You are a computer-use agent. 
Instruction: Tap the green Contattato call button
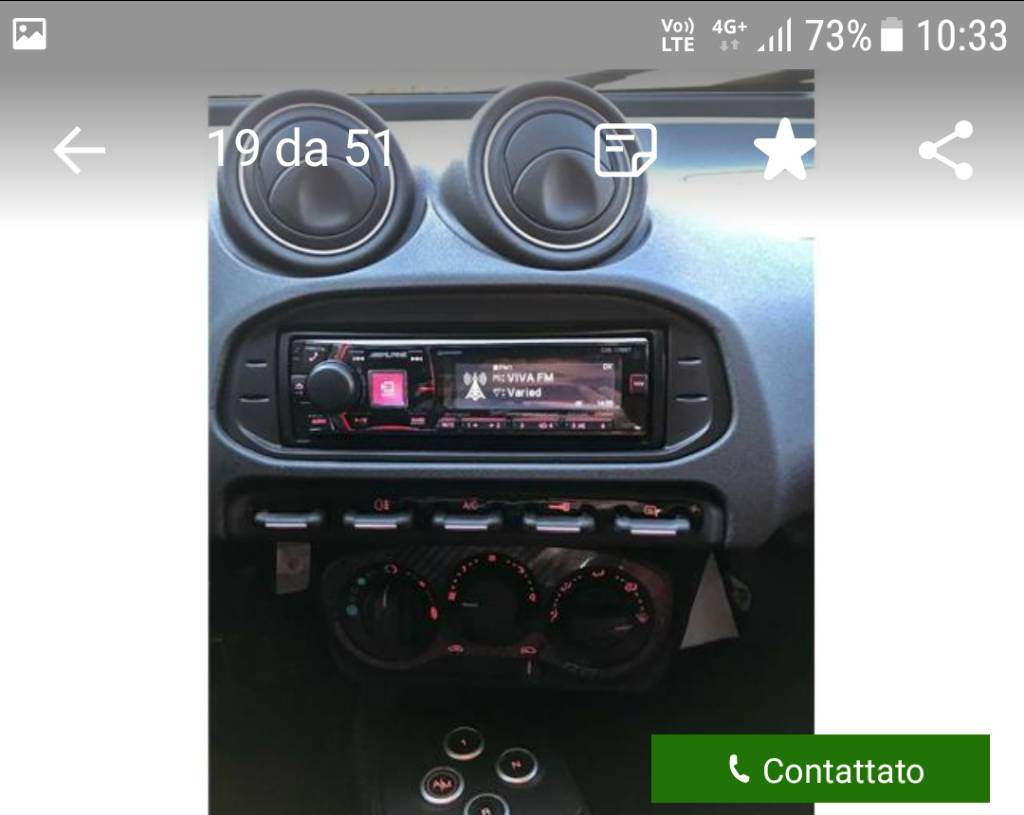[820, 769]
